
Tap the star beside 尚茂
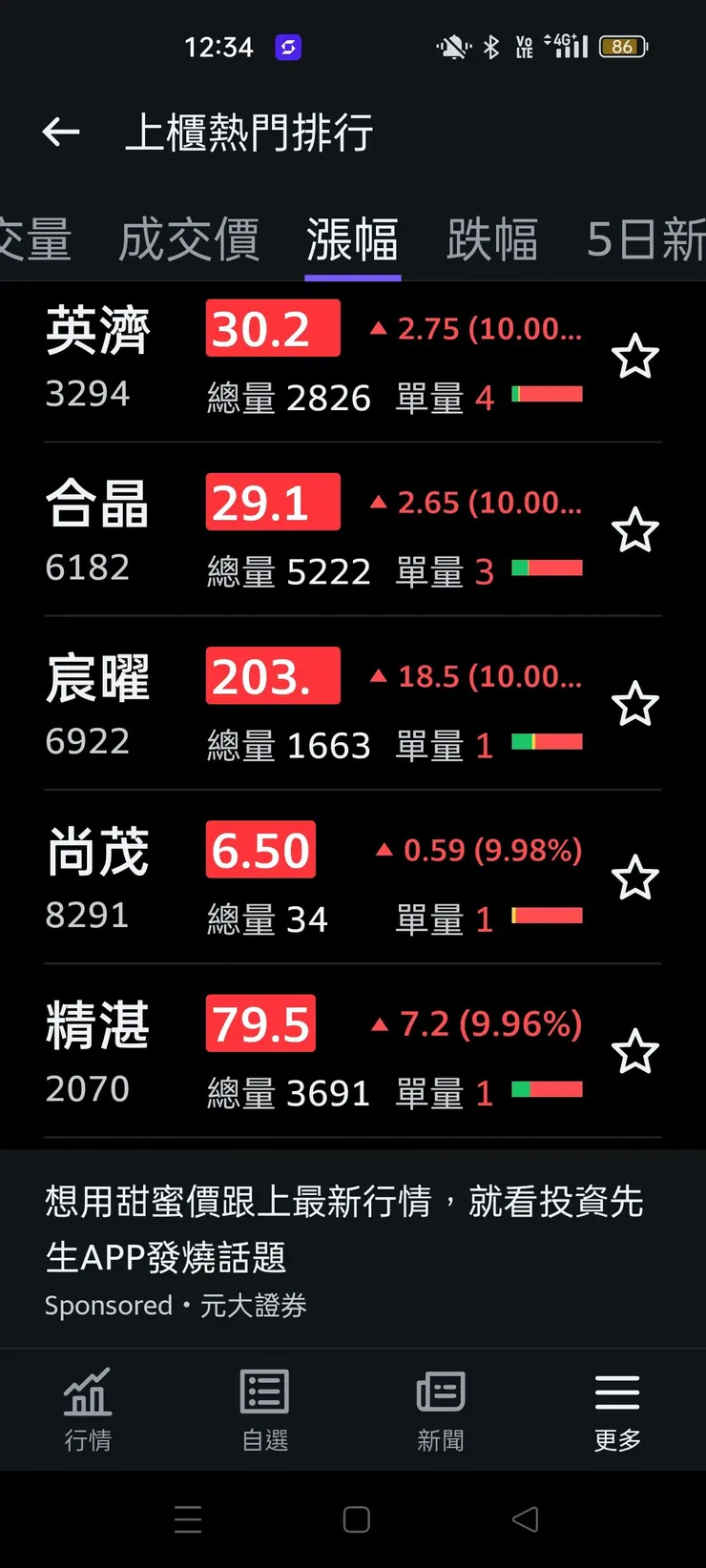point(634,878)
